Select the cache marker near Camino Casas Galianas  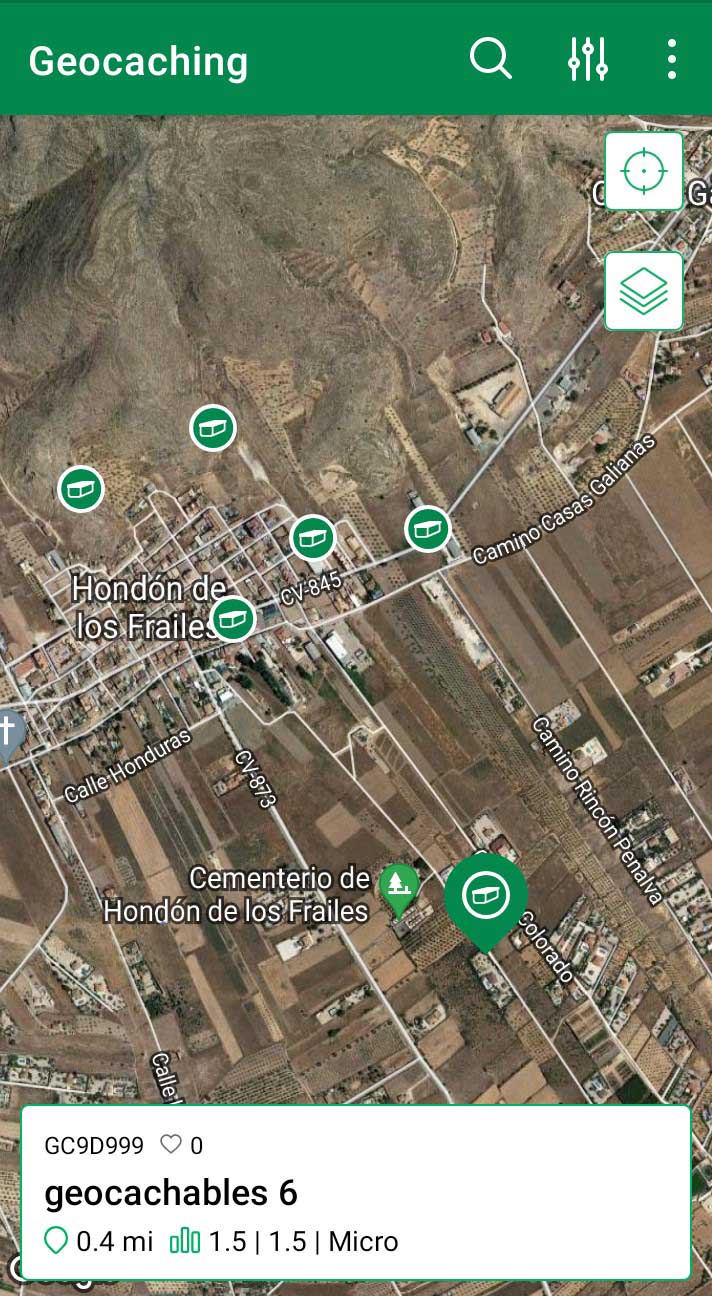[x=427, y=529]
